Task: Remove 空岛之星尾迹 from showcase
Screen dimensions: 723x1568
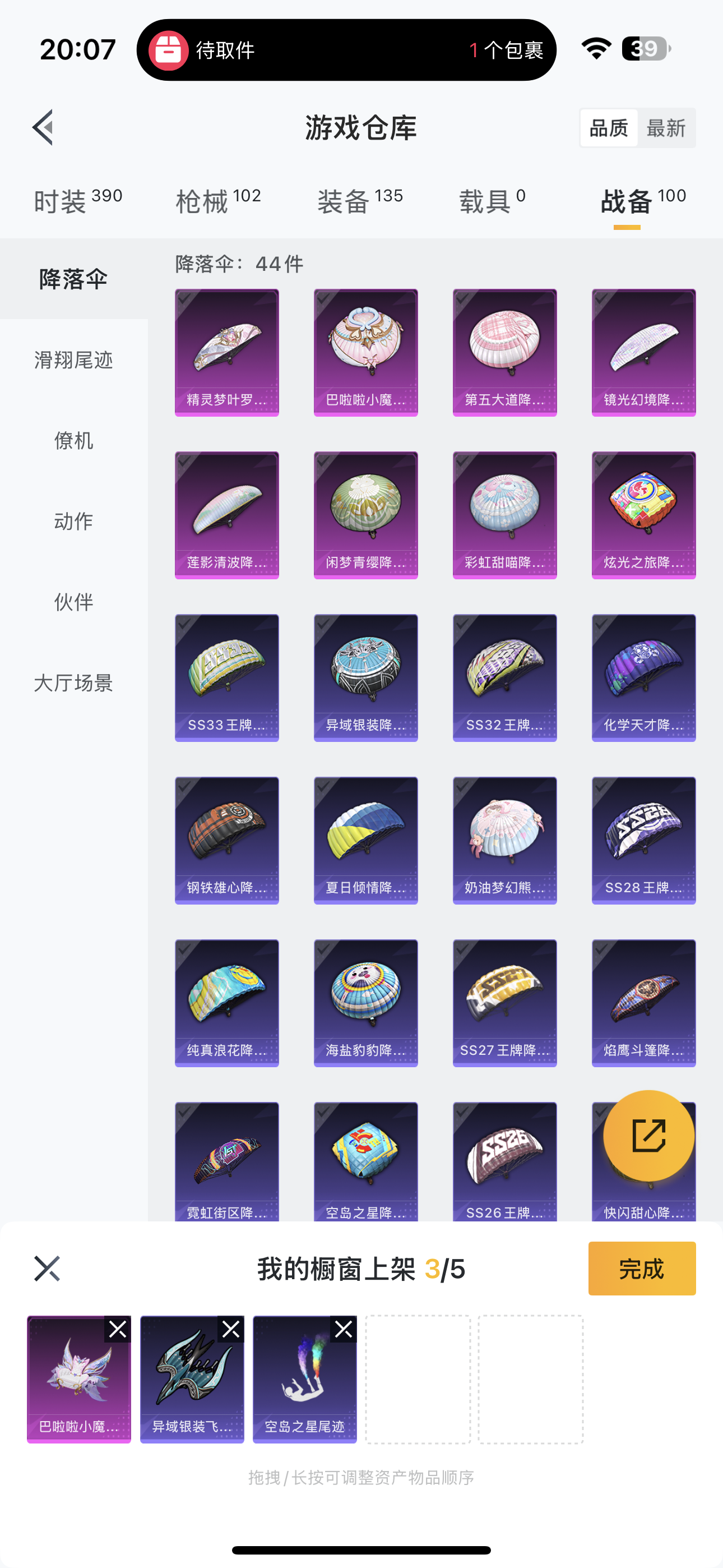Action: [x=344, y=1329]
